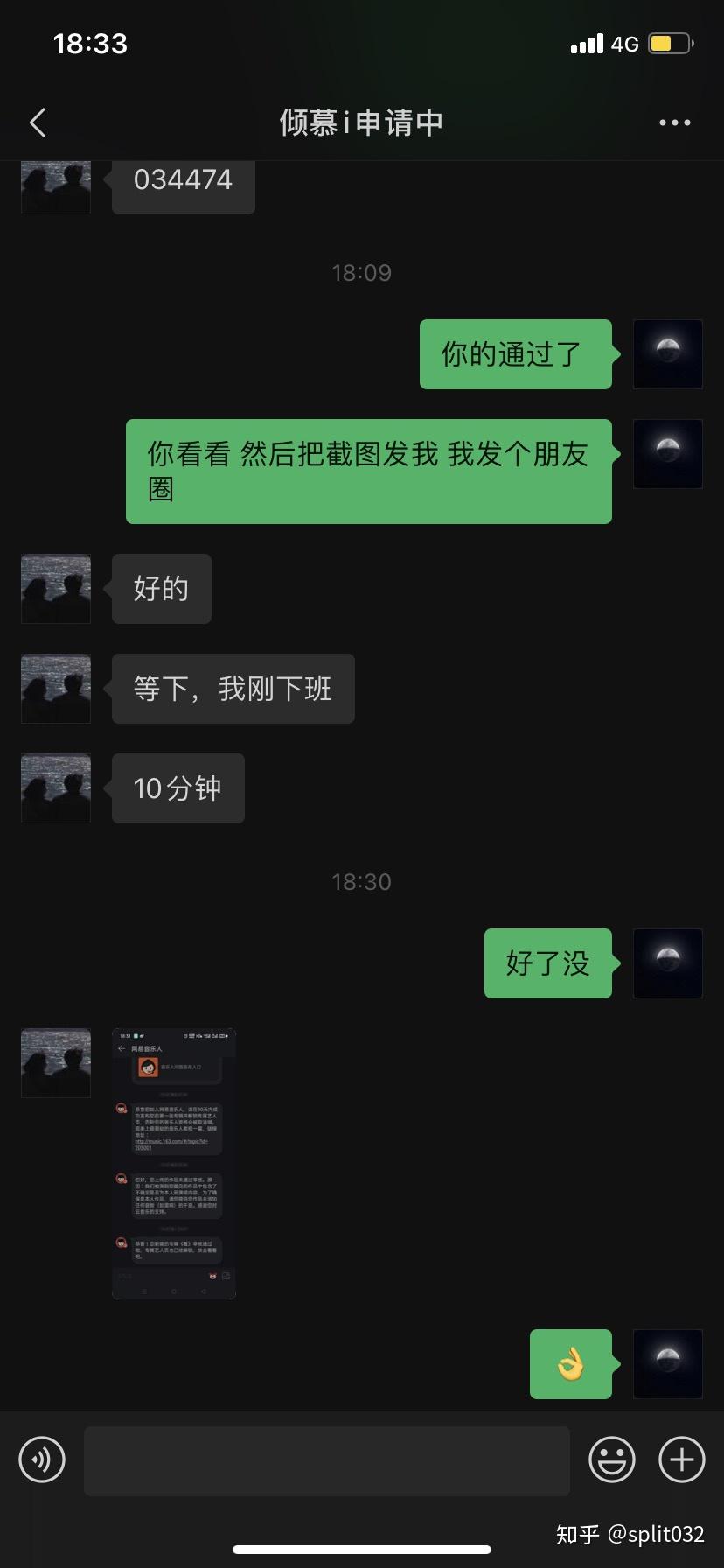The height and width of the screenshot is (1568, 724).
Task: Tap the voice input icon next to the text field
Action: (41, 1459)
